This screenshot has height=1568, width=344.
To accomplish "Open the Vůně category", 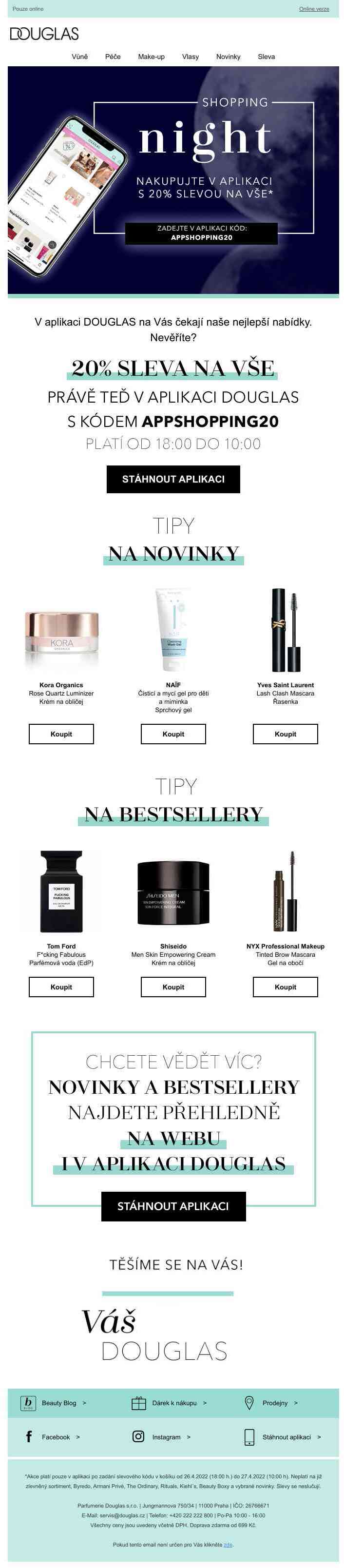I will tap(80, 57).
